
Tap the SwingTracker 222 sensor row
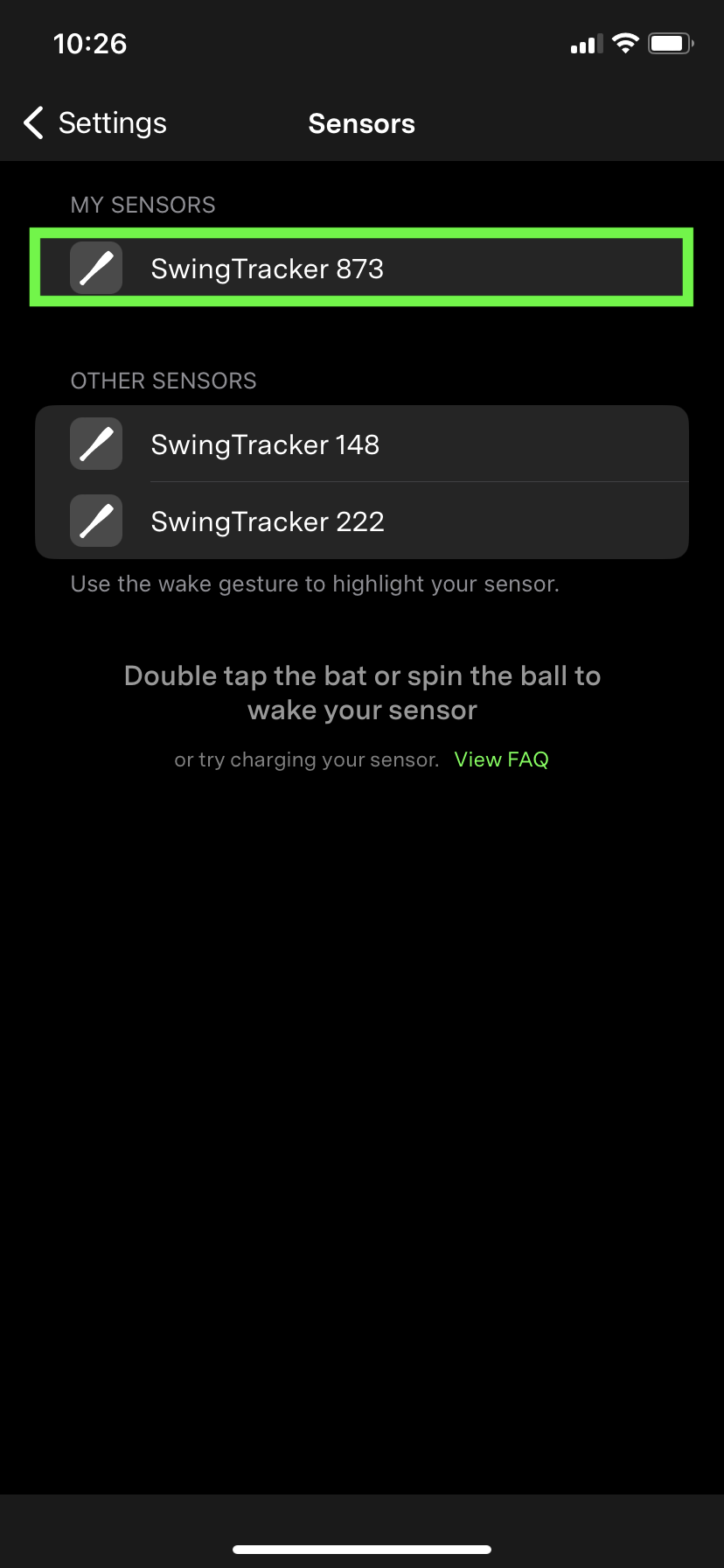[360, 521]
